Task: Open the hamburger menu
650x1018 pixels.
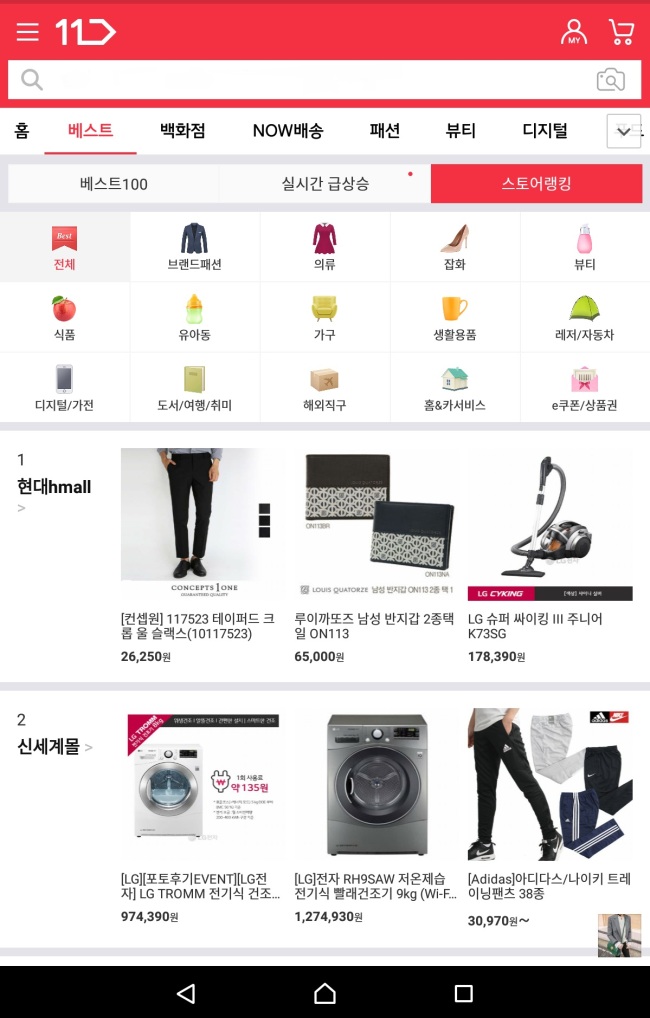Action: click(27, 32)
